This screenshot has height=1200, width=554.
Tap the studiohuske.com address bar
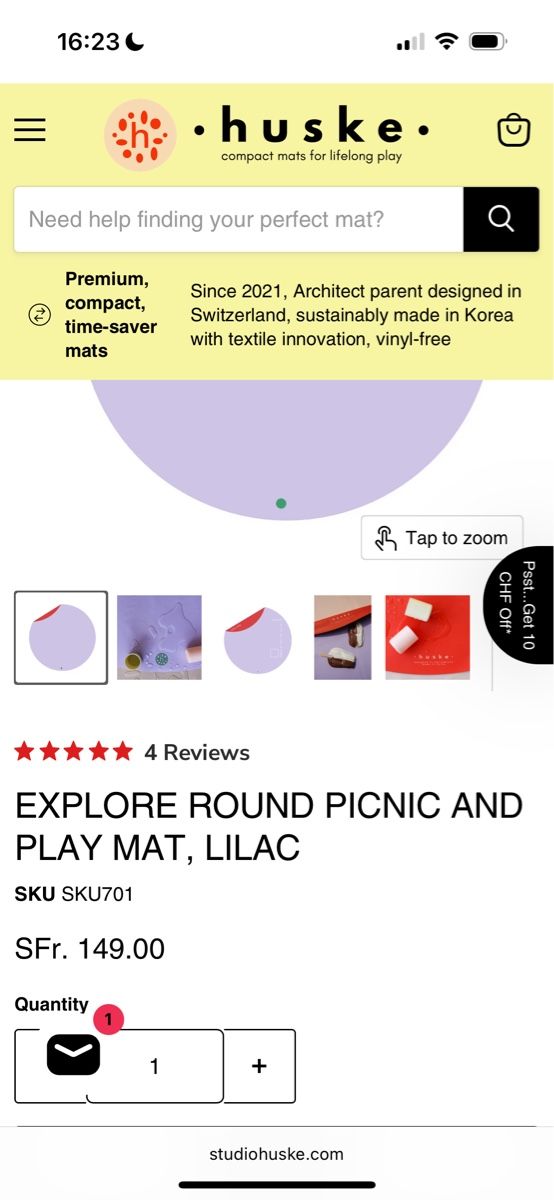(276, 1153)
